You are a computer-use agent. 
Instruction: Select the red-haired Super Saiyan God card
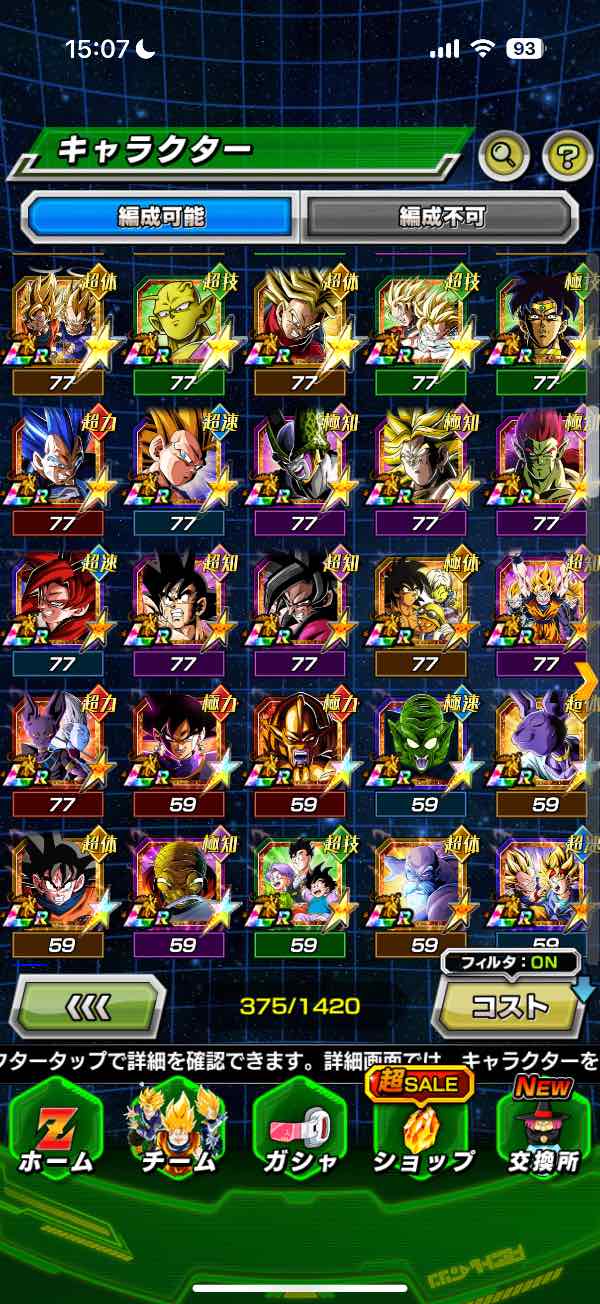point(62,602)
